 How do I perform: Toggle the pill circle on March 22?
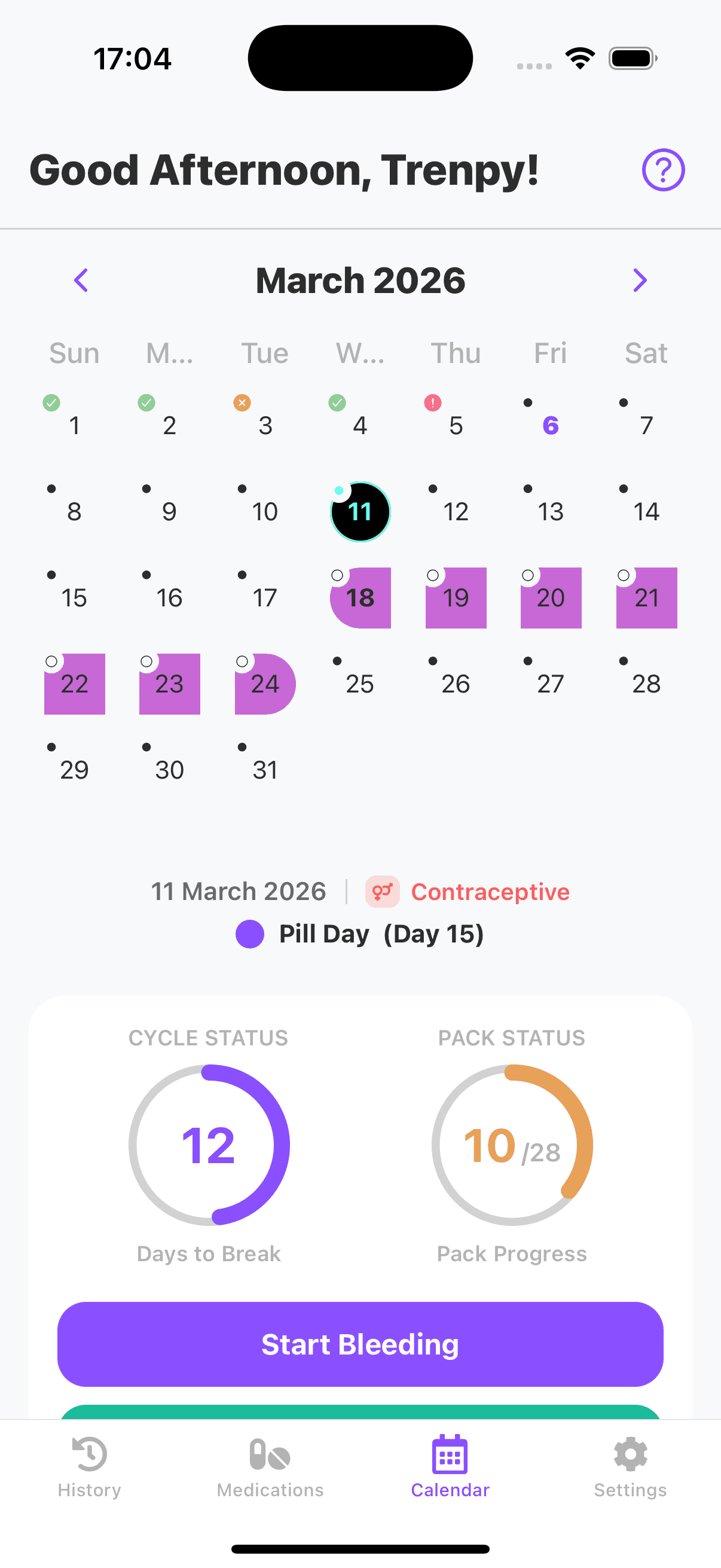click(53, 661)
